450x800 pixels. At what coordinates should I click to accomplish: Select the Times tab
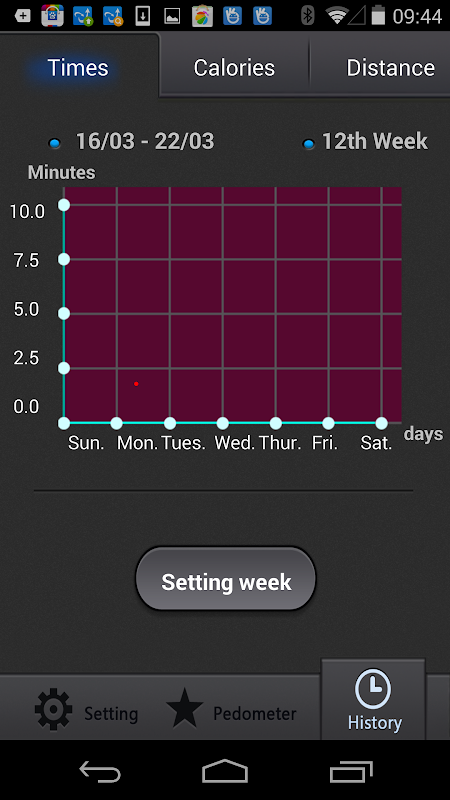click(x=78, y=67)
